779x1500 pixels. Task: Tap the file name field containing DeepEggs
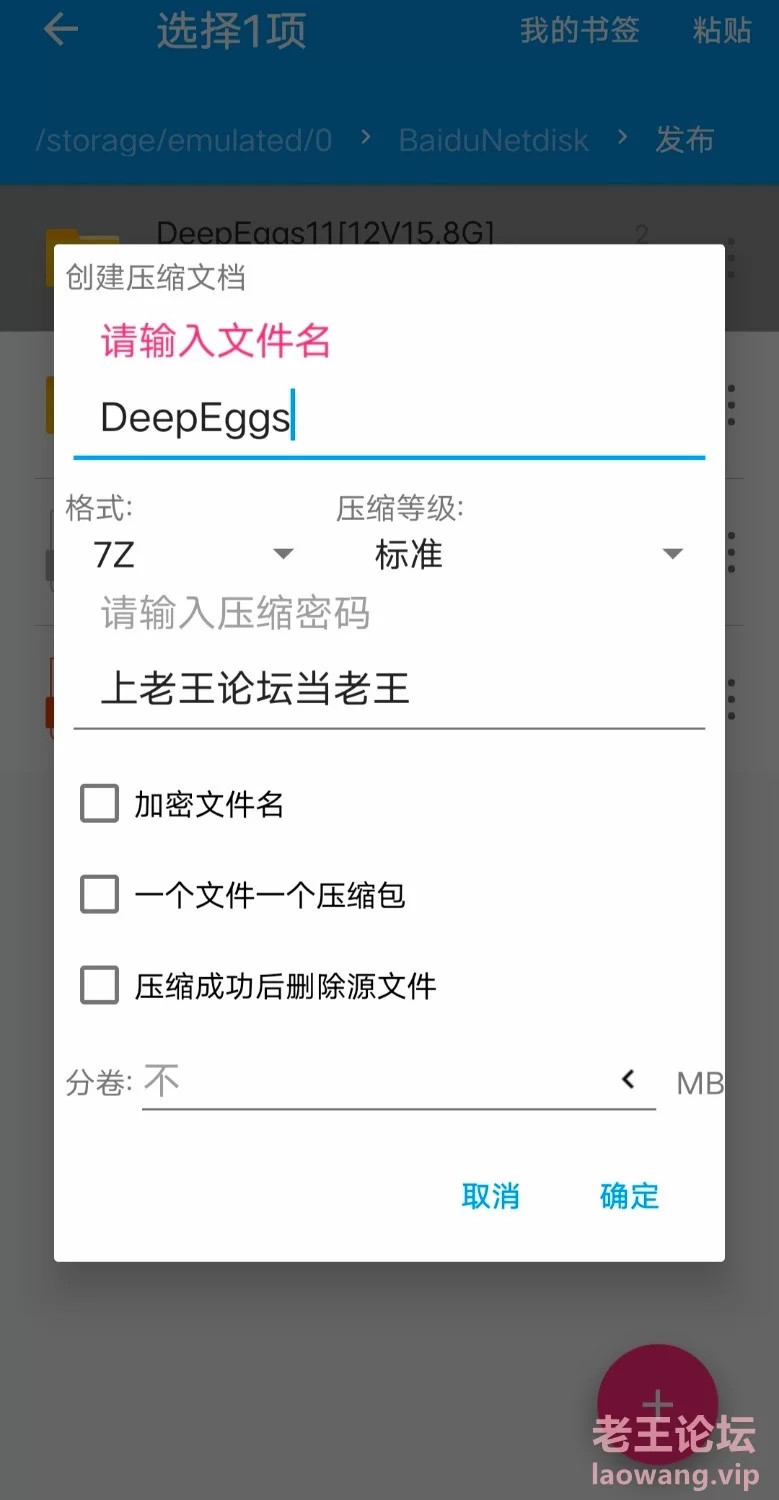point(389,418)
